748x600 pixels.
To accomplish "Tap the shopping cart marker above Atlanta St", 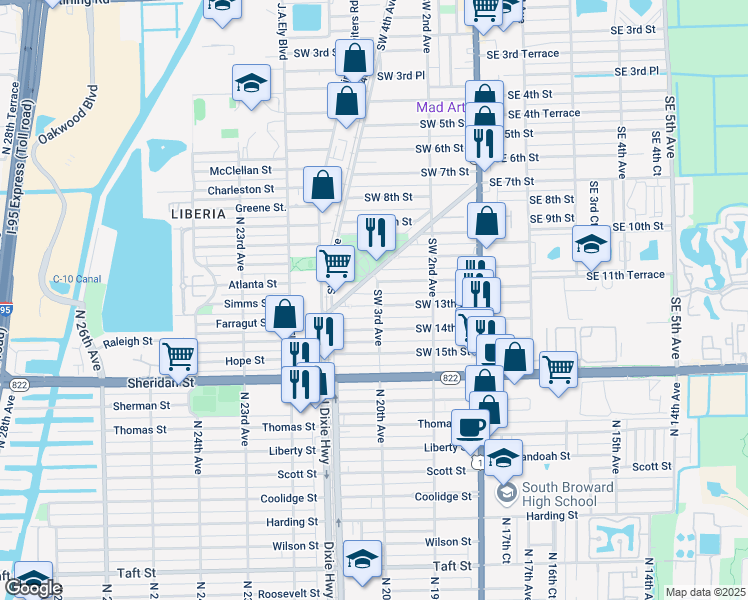I will (336, 264).
